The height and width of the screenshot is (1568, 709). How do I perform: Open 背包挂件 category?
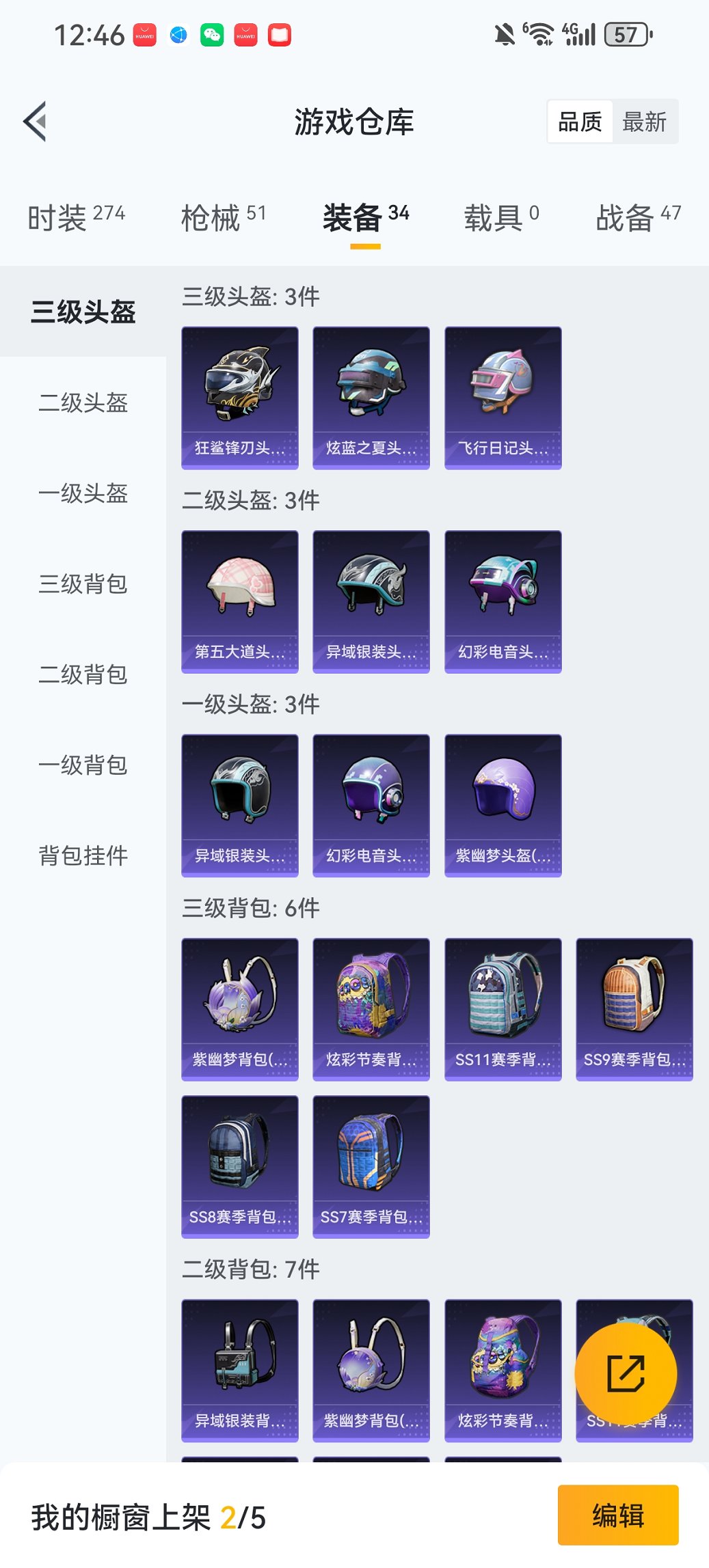83,855
